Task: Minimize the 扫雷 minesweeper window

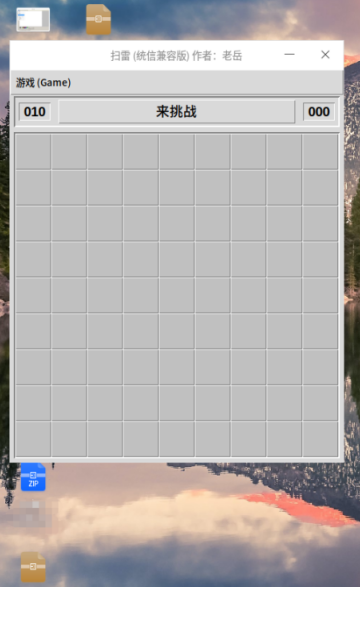Action: point(289,55)
